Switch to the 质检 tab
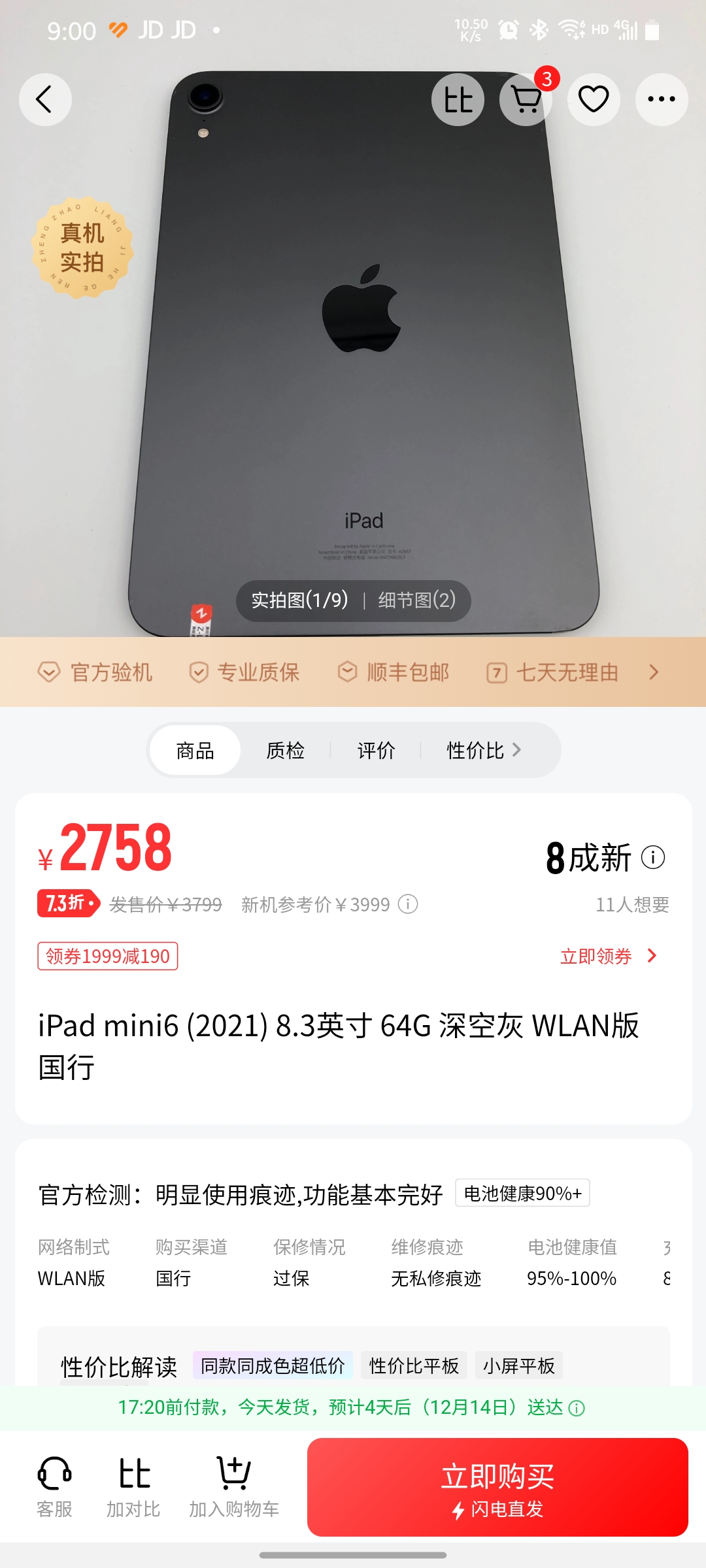 point(286,750)
